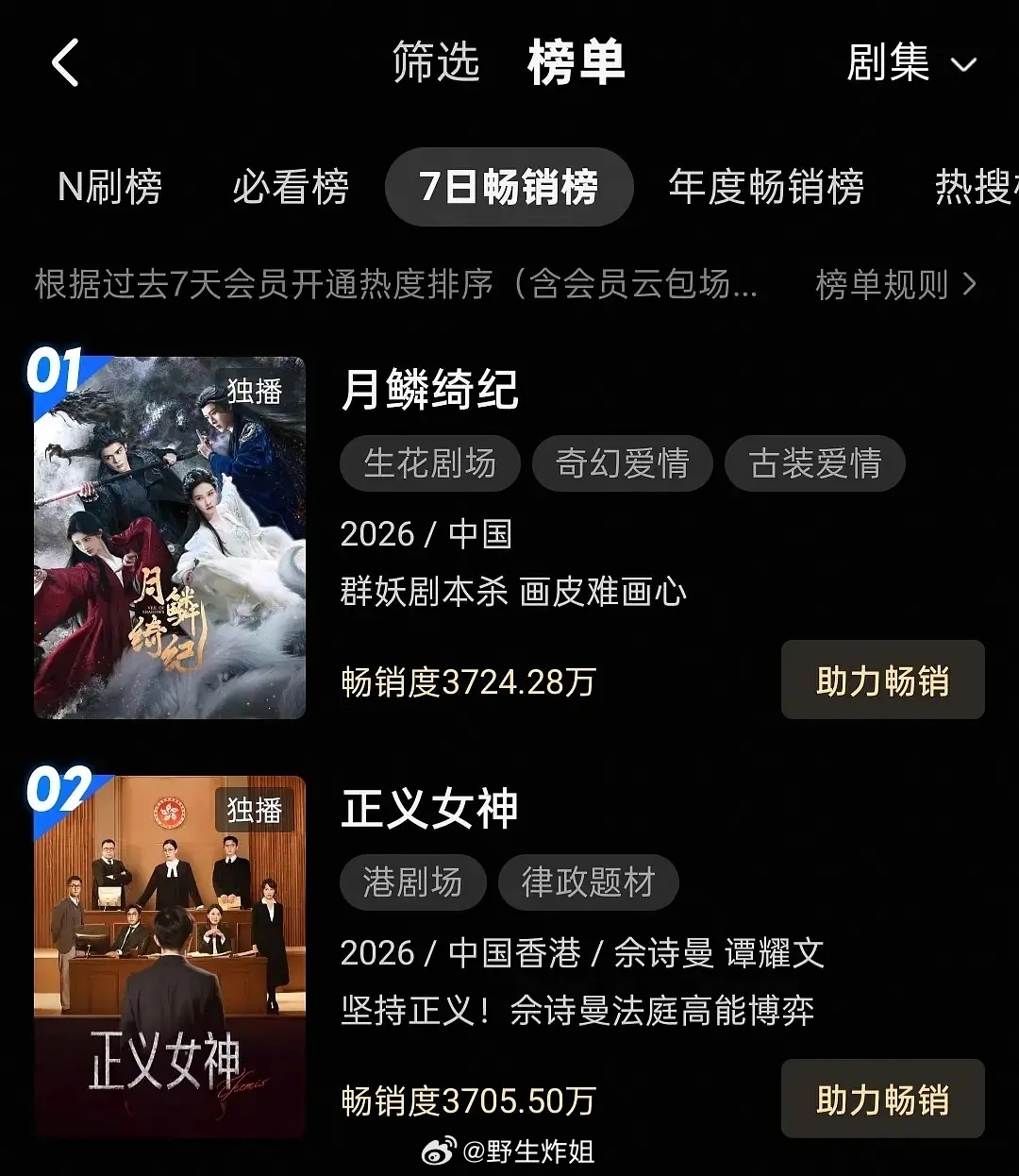Select the 港剧场 tag
This screenshot has height=1176, width=1019.
(412, 882)
